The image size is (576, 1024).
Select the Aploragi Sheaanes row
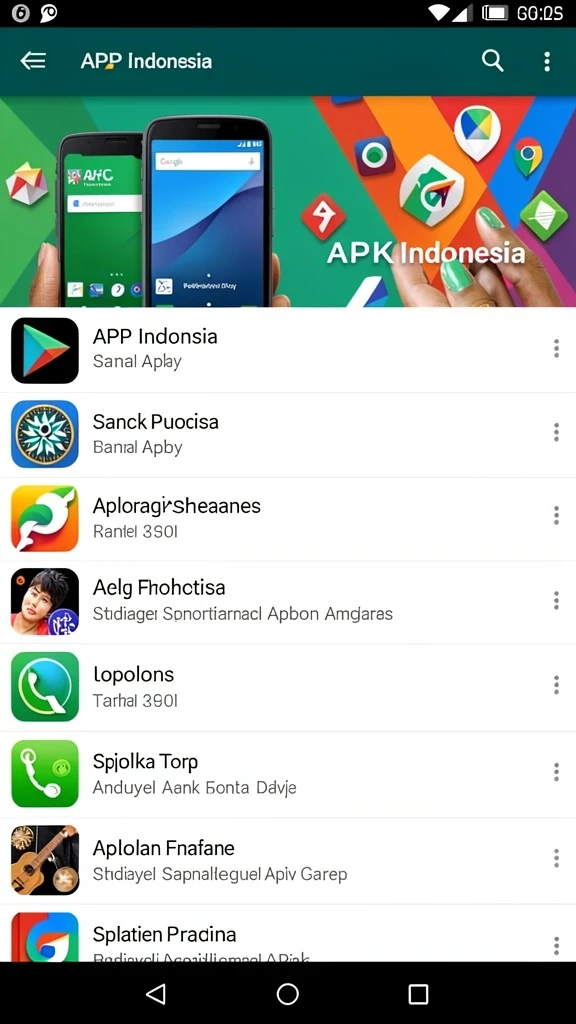point(288,519)
